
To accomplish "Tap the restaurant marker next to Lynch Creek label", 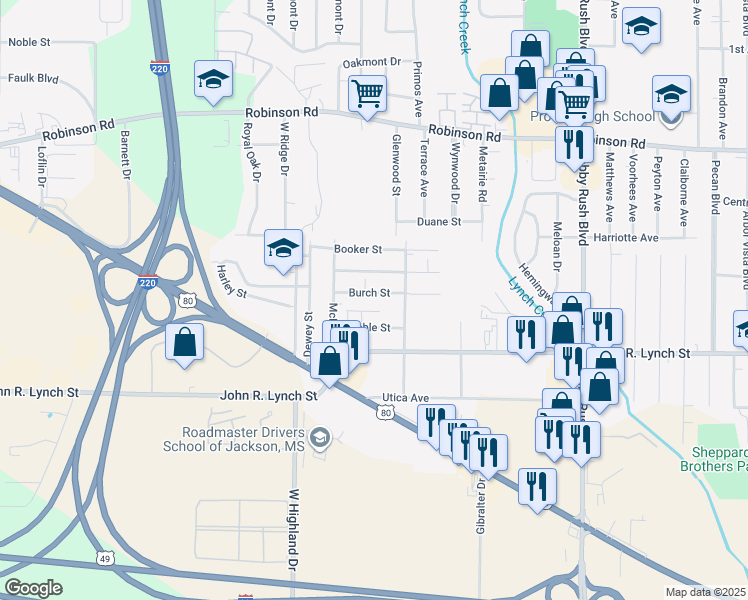I will click(527, 336).
